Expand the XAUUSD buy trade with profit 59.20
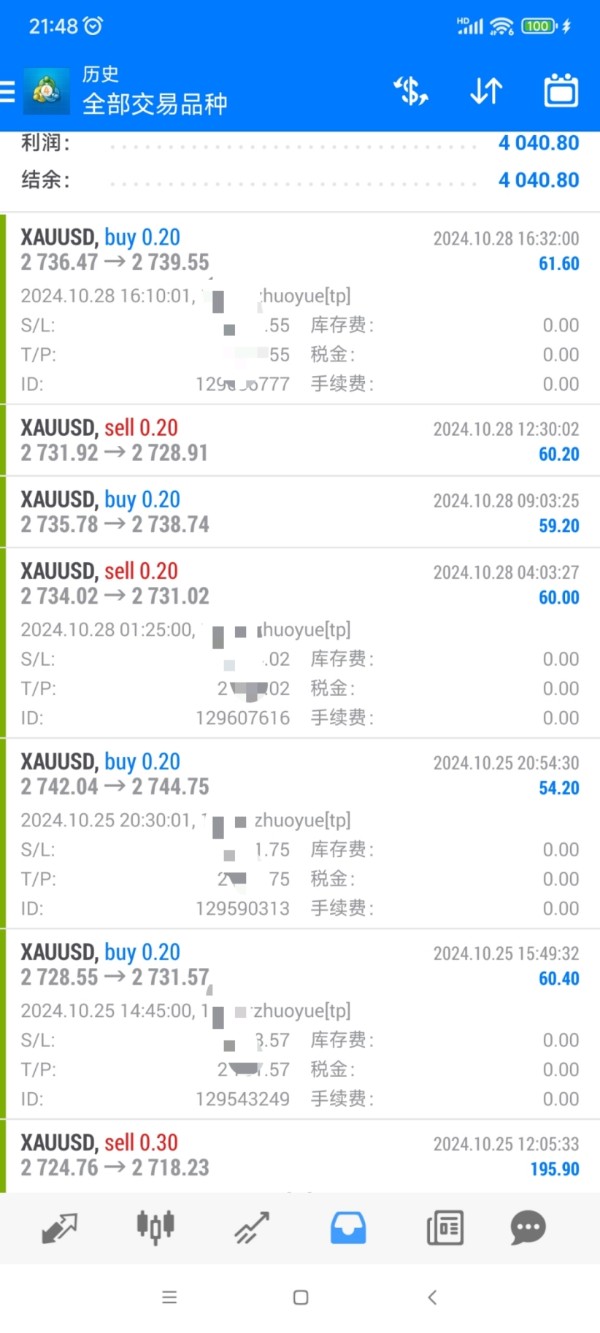The height and width of the screenshot is (1333, 600). [x=300, y=512]
